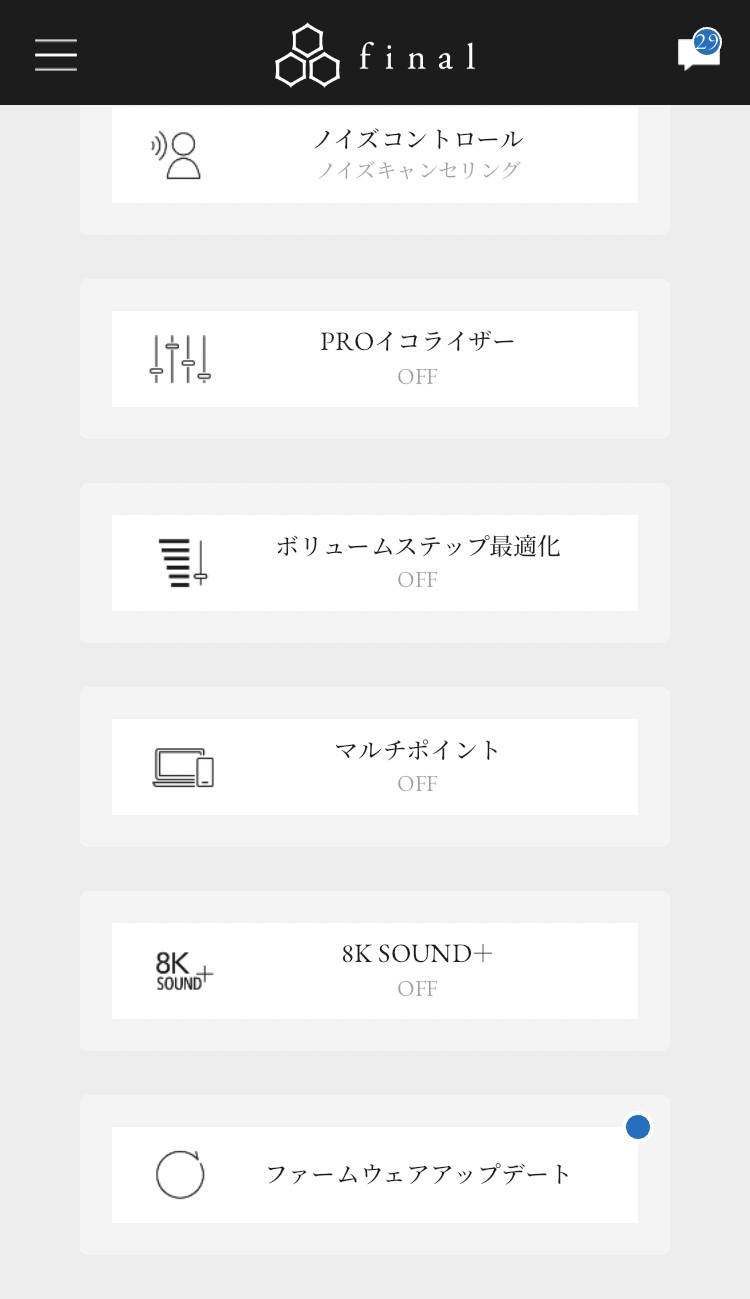Open the messages icon with 29 badge
This screenshot has width=750, height=1299.
(698, 53)
